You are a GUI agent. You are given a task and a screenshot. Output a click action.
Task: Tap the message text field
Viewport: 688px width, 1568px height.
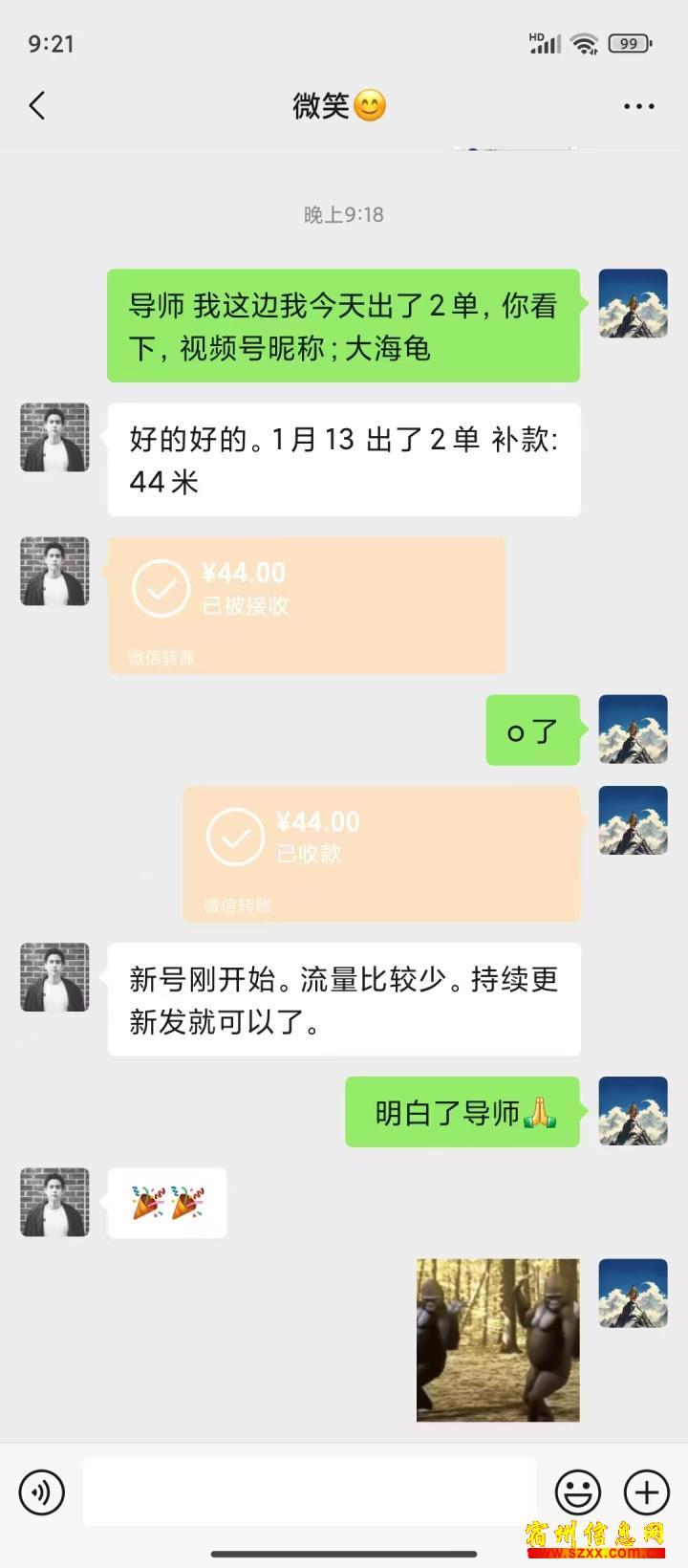coord(310,1492)
